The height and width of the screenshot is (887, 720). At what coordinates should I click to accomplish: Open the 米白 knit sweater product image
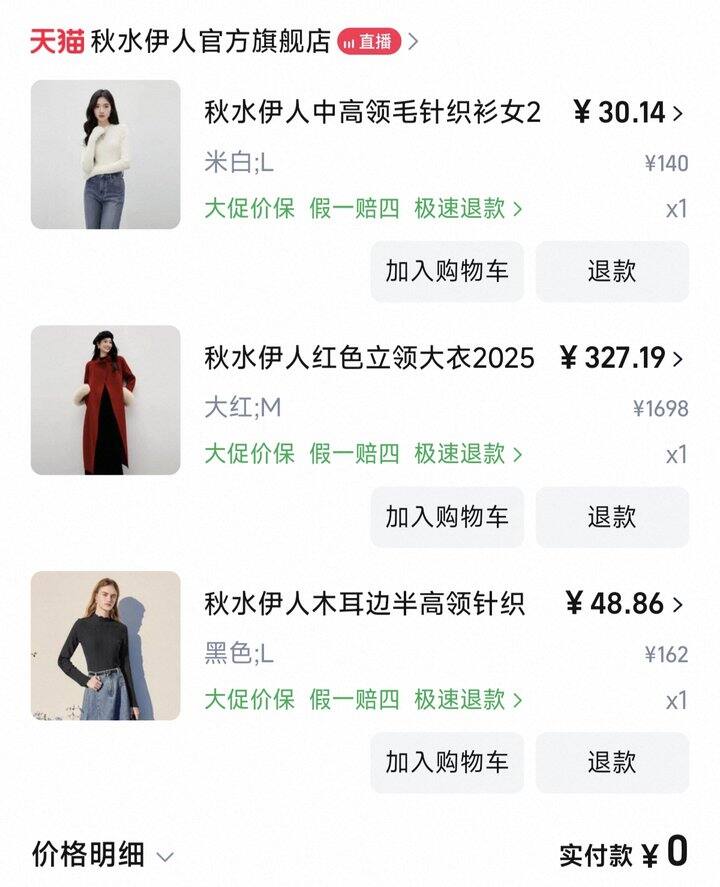106,155
